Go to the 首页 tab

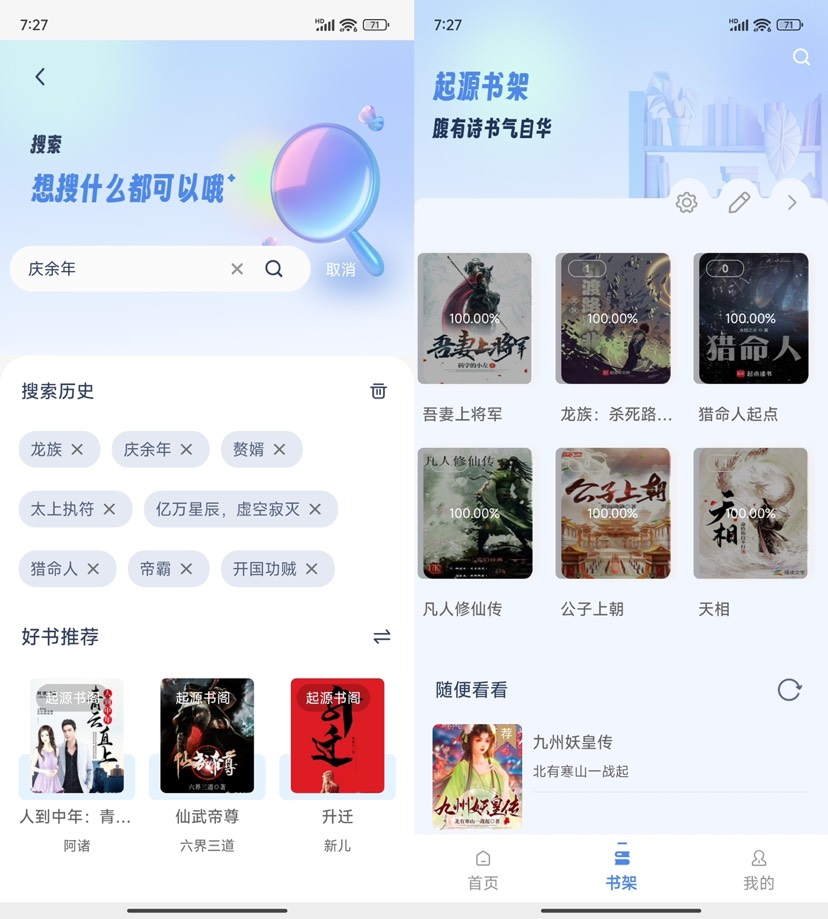483,870
